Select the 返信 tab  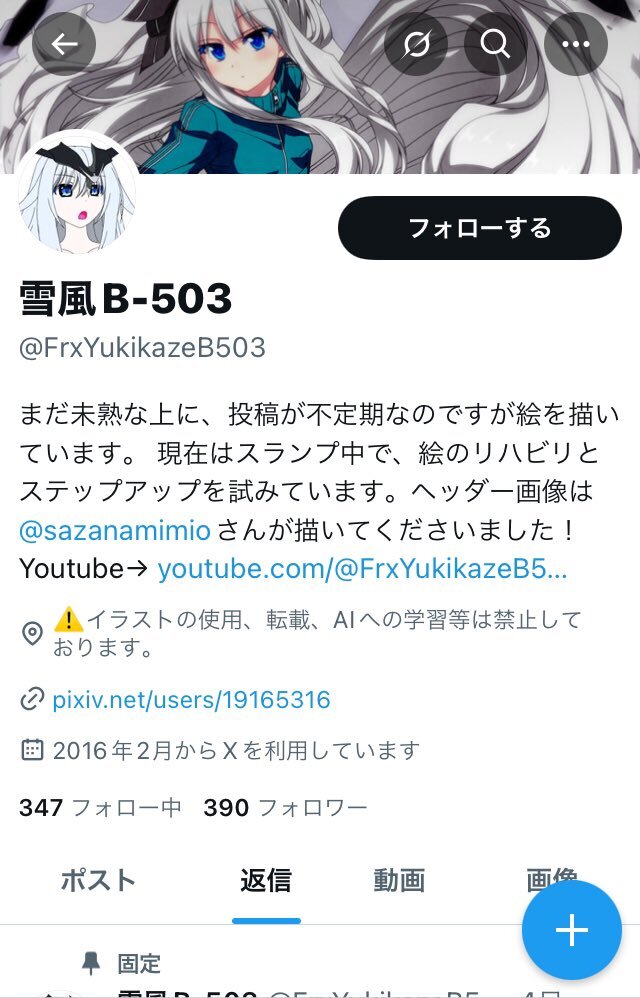click(x=266, y=881)
